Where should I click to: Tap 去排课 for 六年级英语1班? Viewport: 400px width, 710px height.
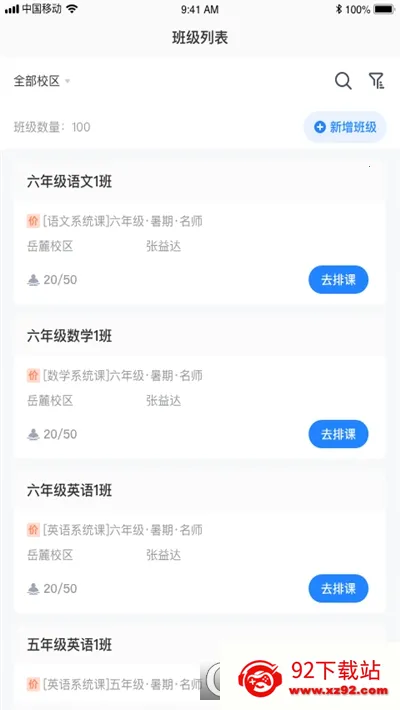338,589
